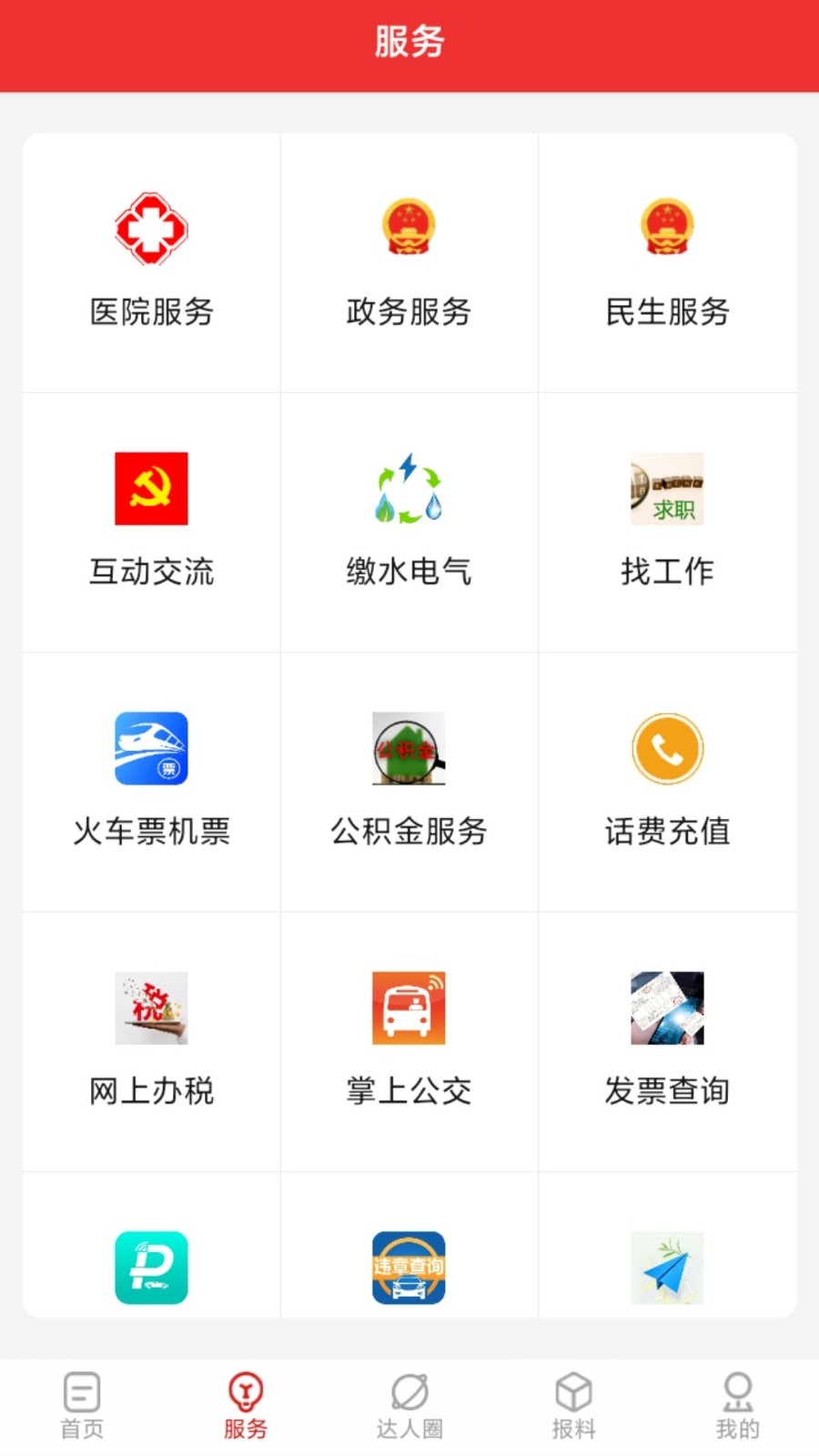819x1456 pixels.
Task: Open the 违章查询 traffic violation tile
Action: (409, 1267)
